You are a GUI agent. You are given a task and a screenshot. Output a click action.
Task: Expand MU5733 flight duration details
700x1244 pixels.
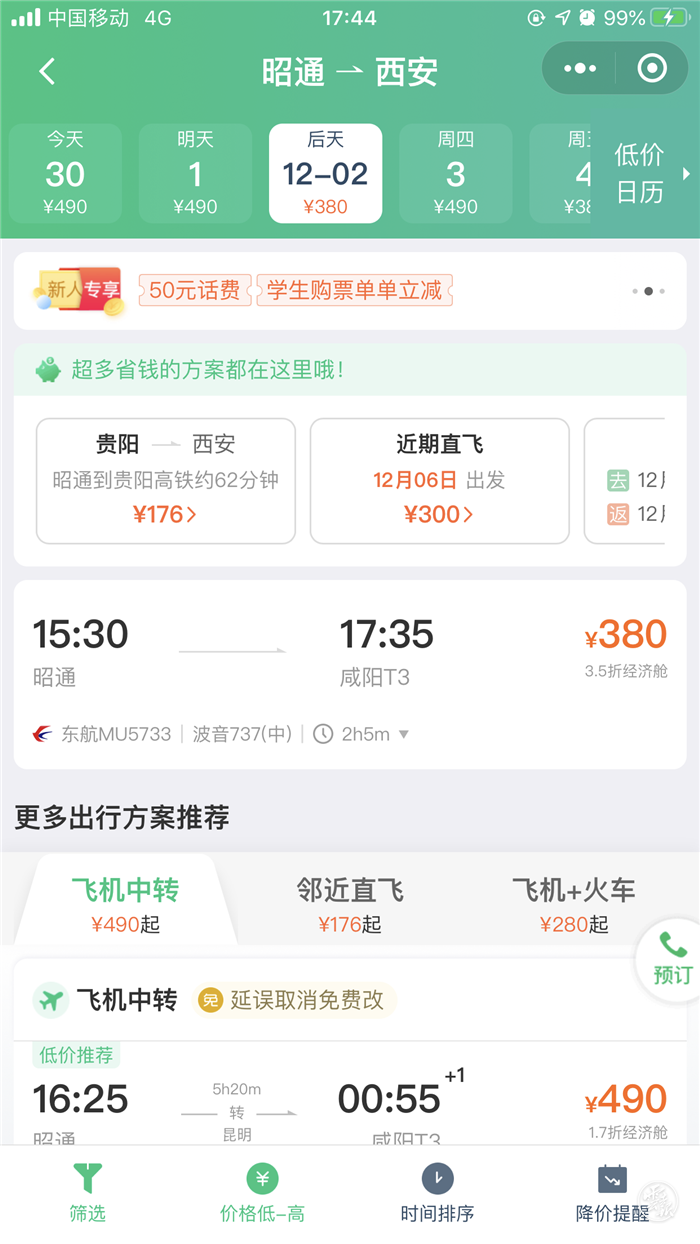coord(404,734)
